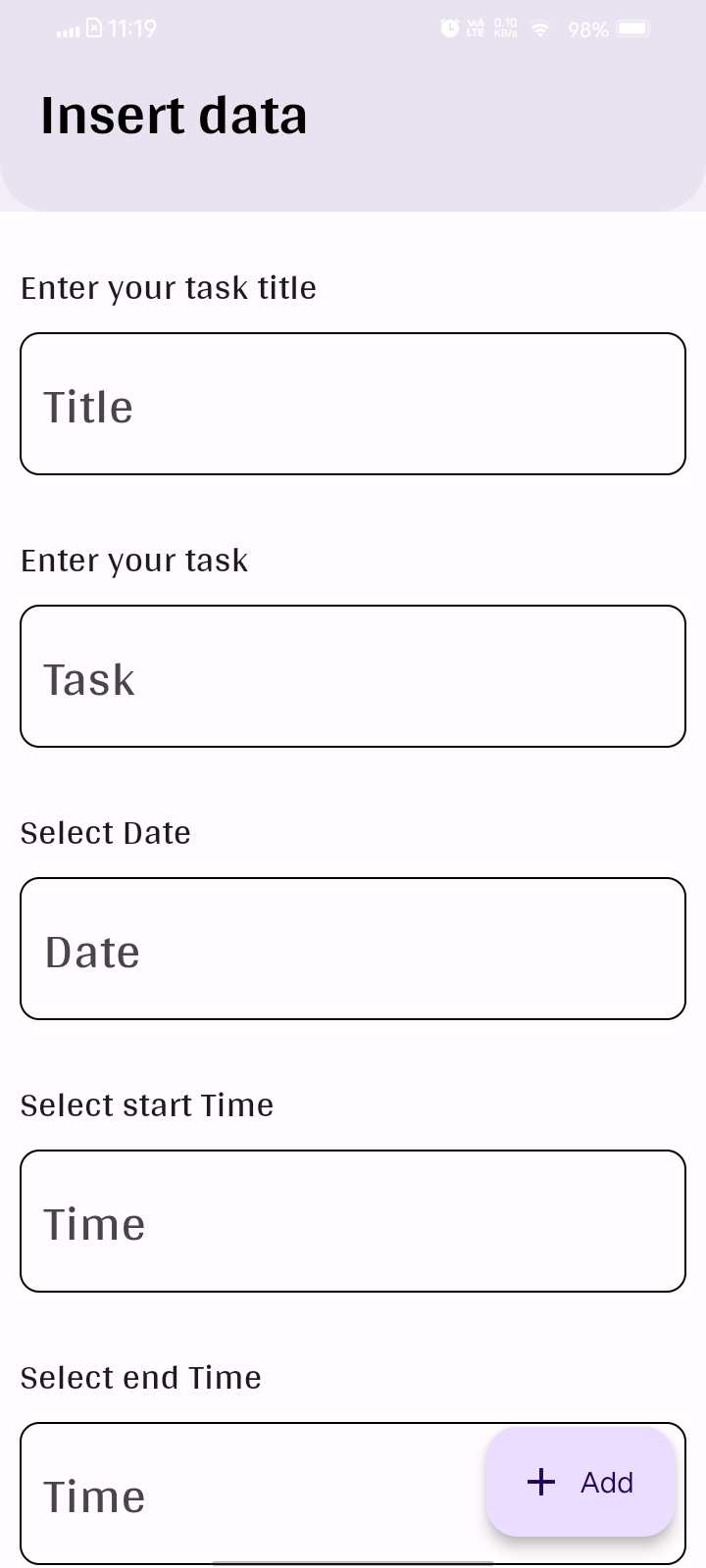Tap the network speed indicator showing KB/s
Viewport: 706px width, 1568px height.
pyautogui.click(x=504, y=28)
